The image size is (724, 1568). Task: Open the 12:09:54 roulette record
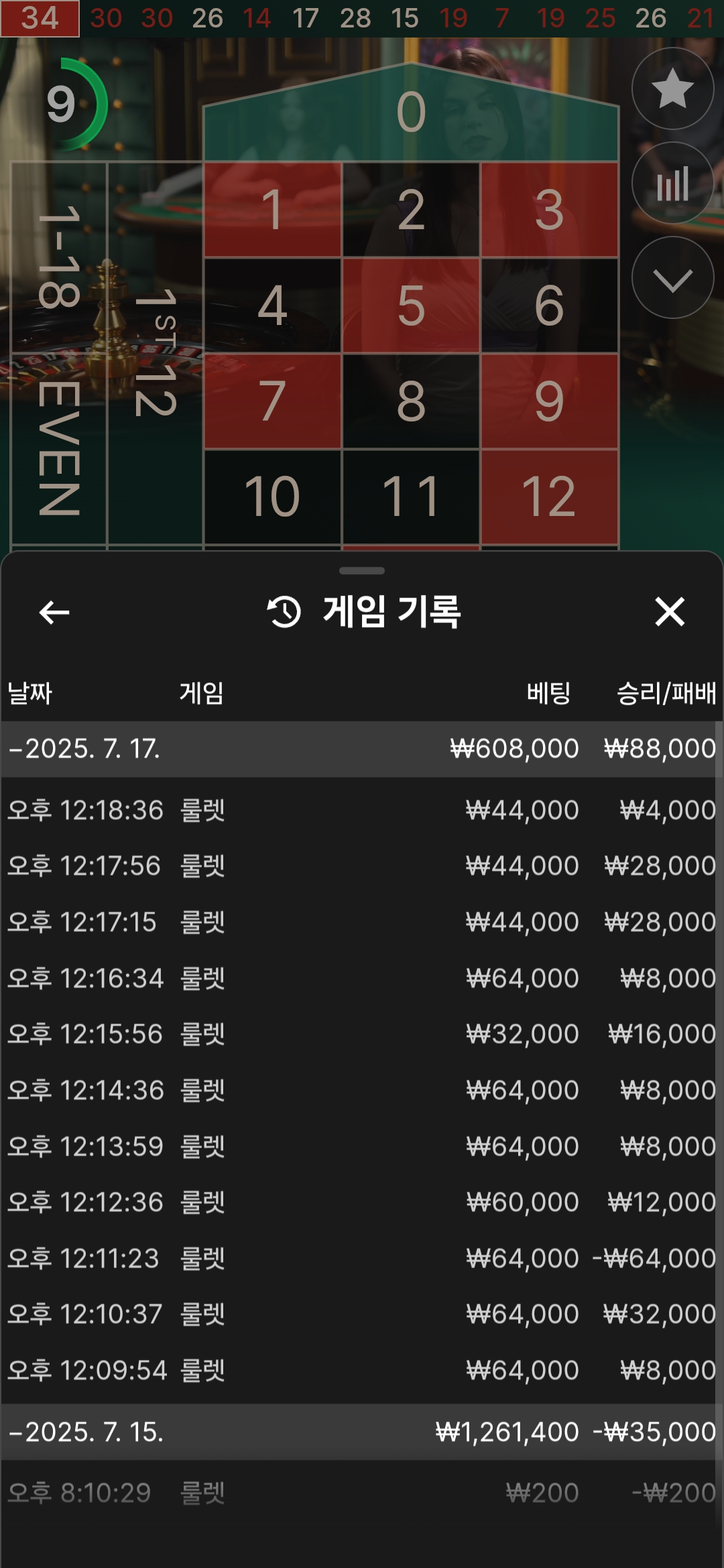tap(362, 1370)
